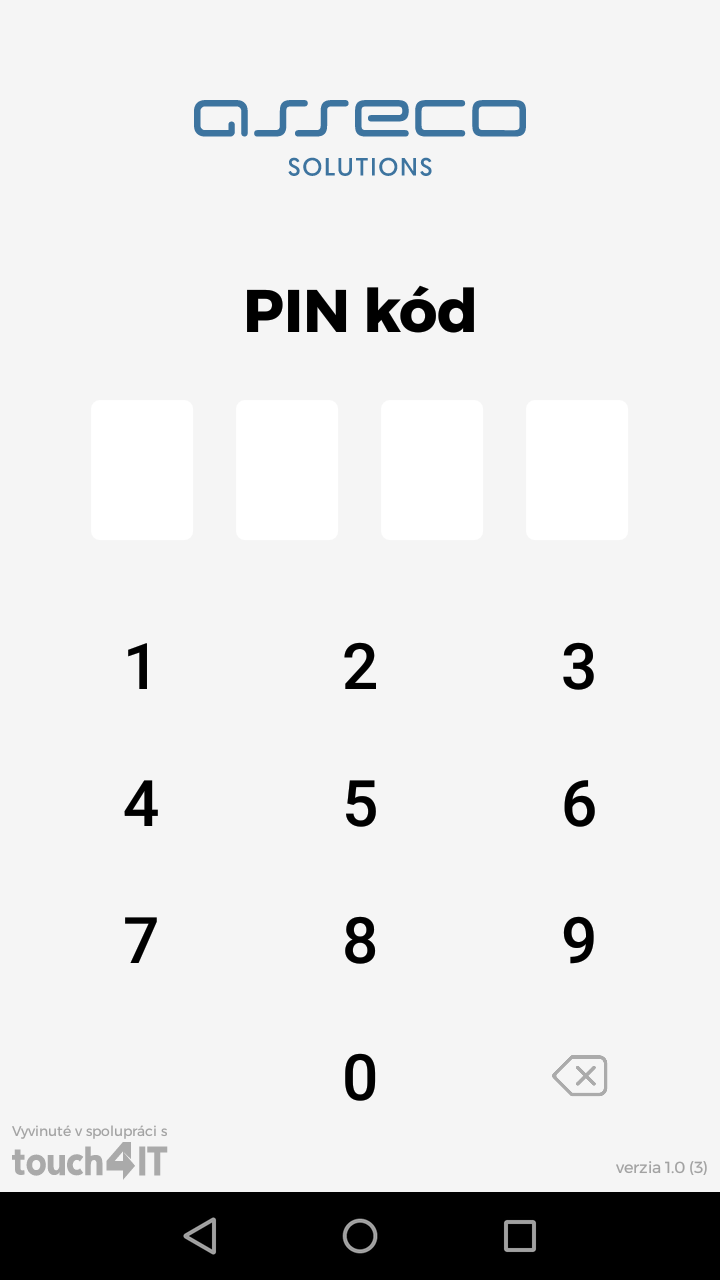The height and width of the screenshot is (1280, 720).
Task: Tap the number 2 key
Action: 360,667
